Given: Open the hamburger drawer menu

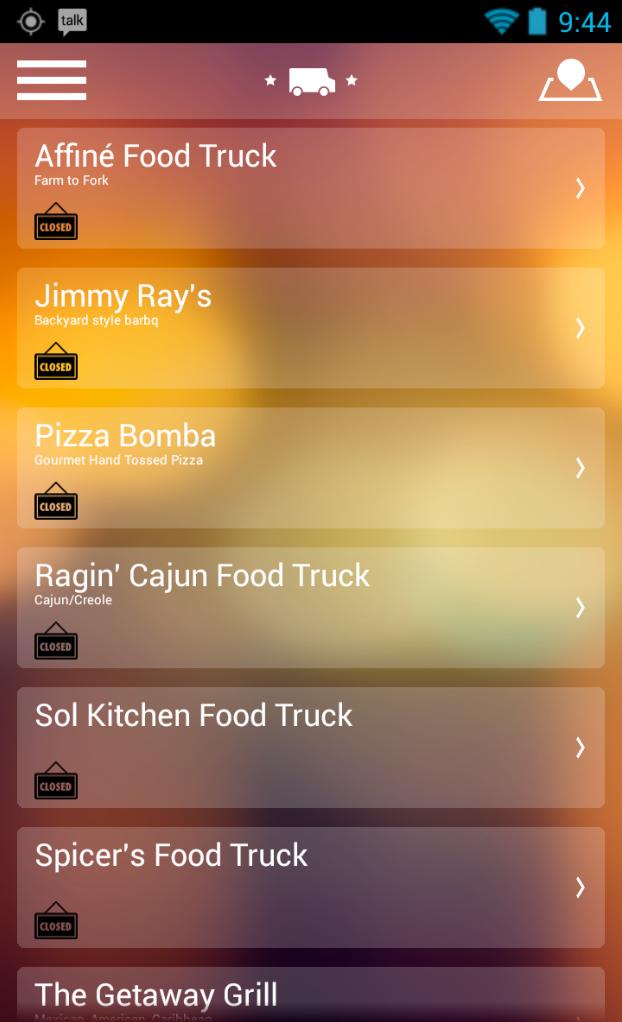Looking at the screenshot, I should pos(51,80).
